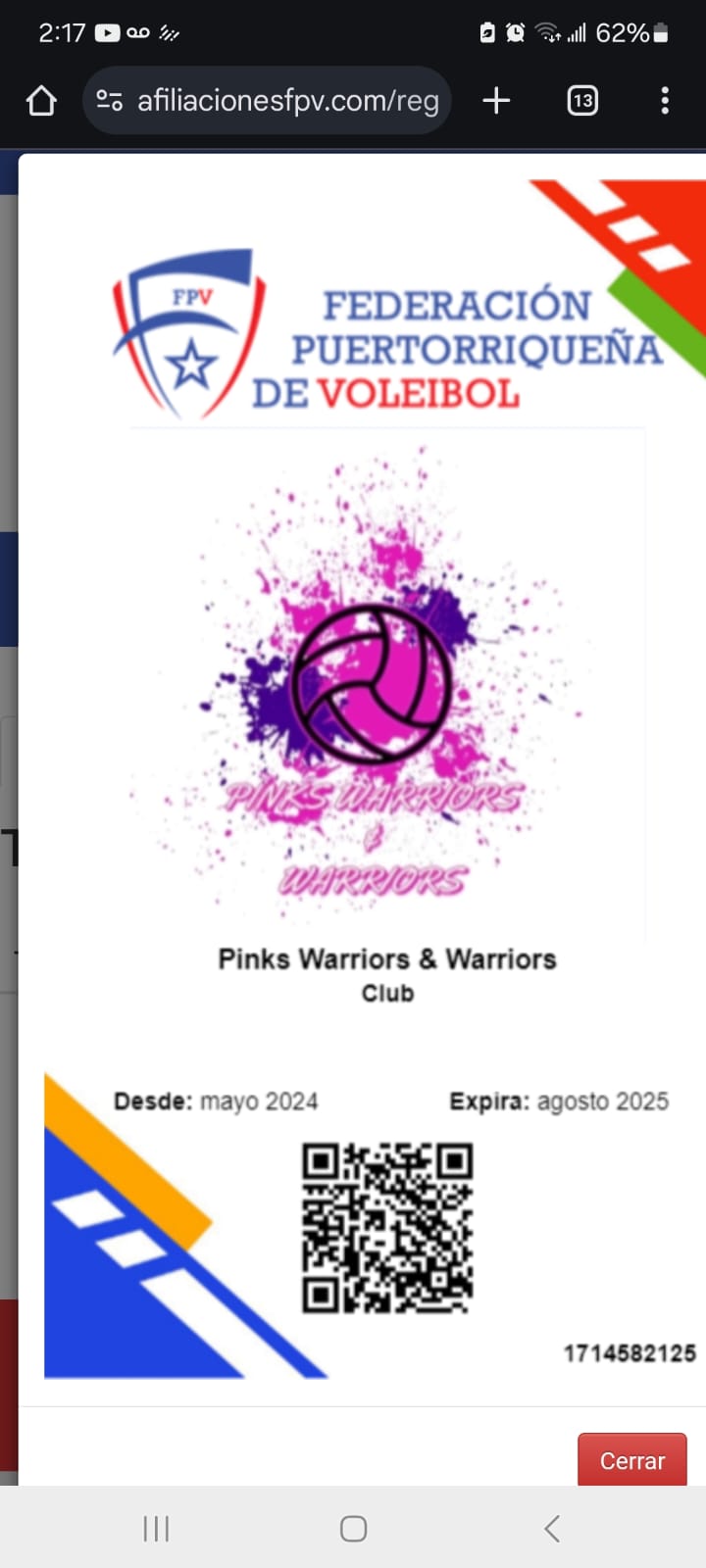Close the card with the Cerrar button
The image size is (706, 1568).
(x=631, y=1460)
